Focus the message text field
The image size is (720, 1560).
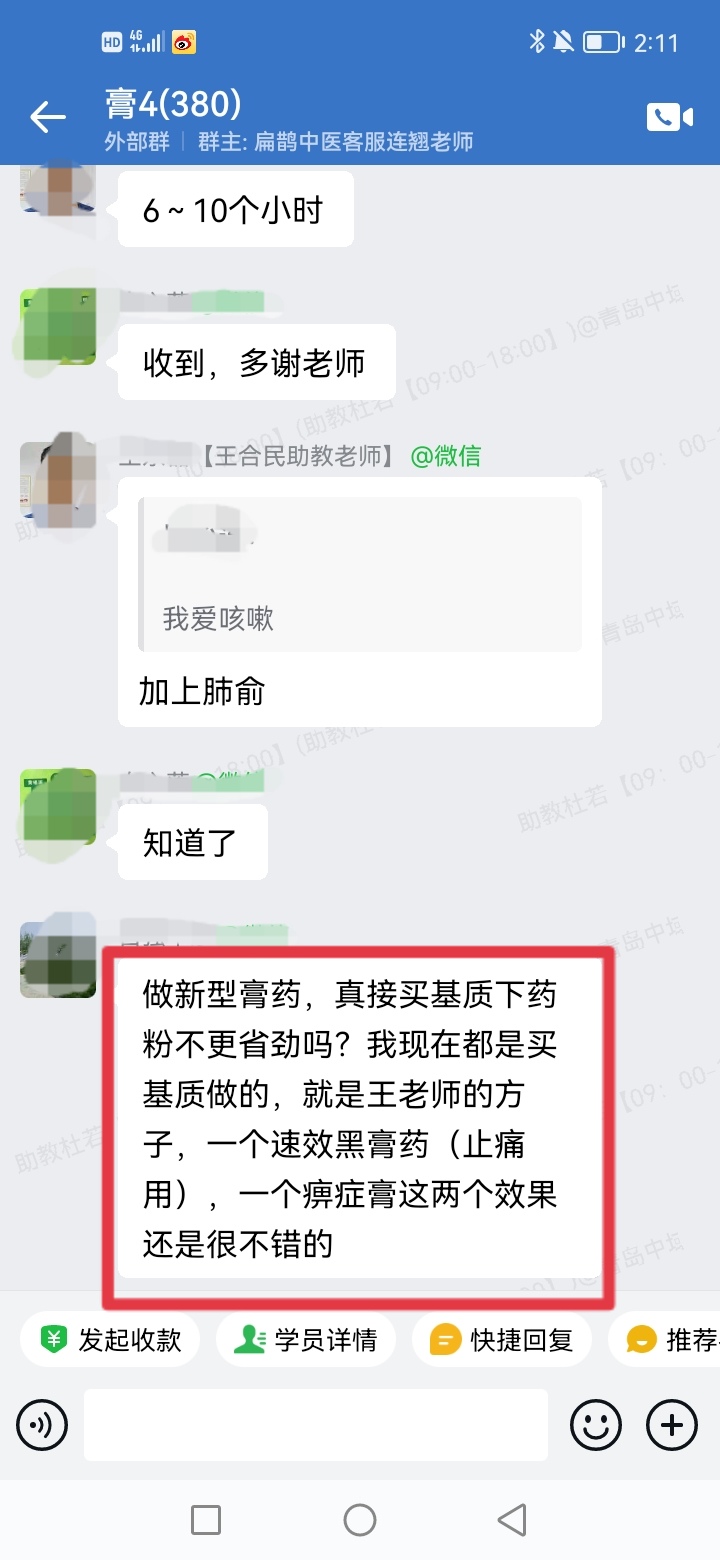coord(315,1424)
